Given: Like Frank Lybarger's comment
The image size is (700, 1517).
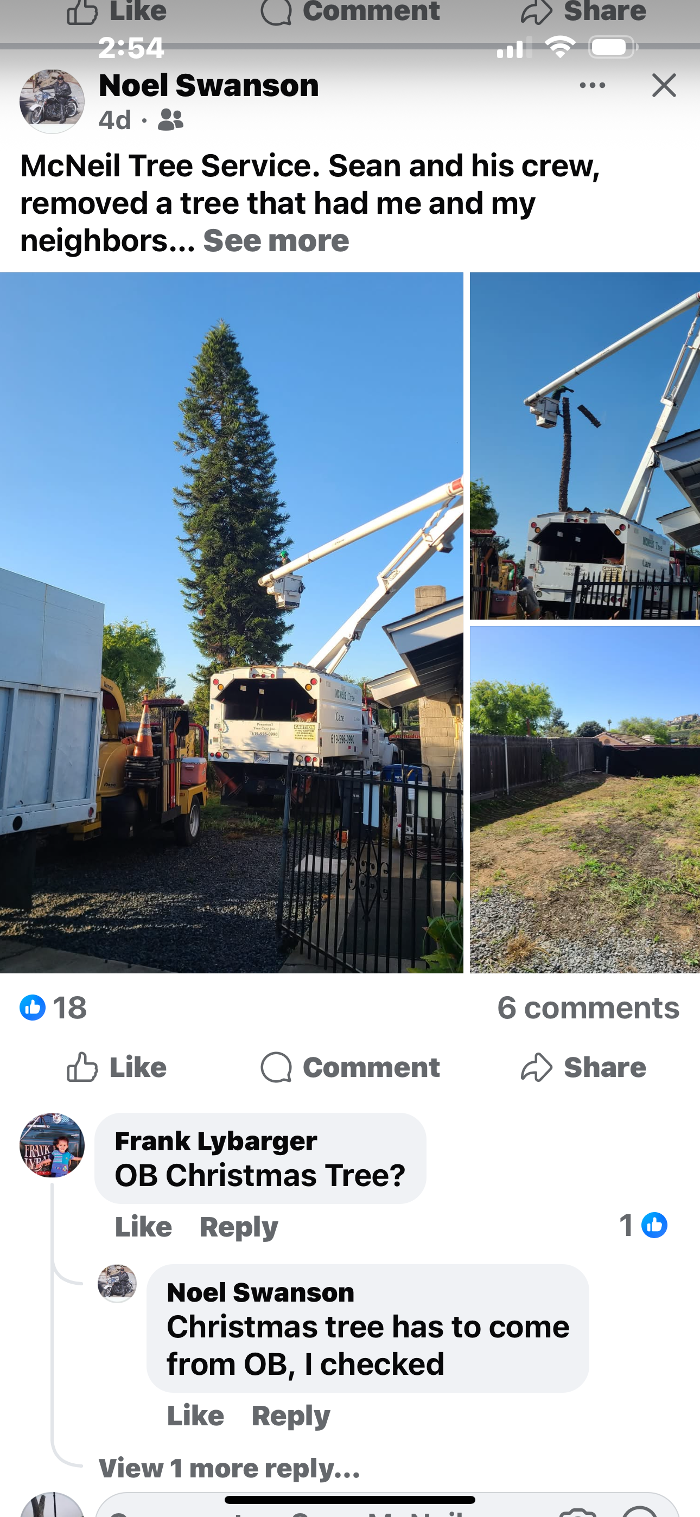Looking at the screenshot, I should click(x=143, y=1227).
